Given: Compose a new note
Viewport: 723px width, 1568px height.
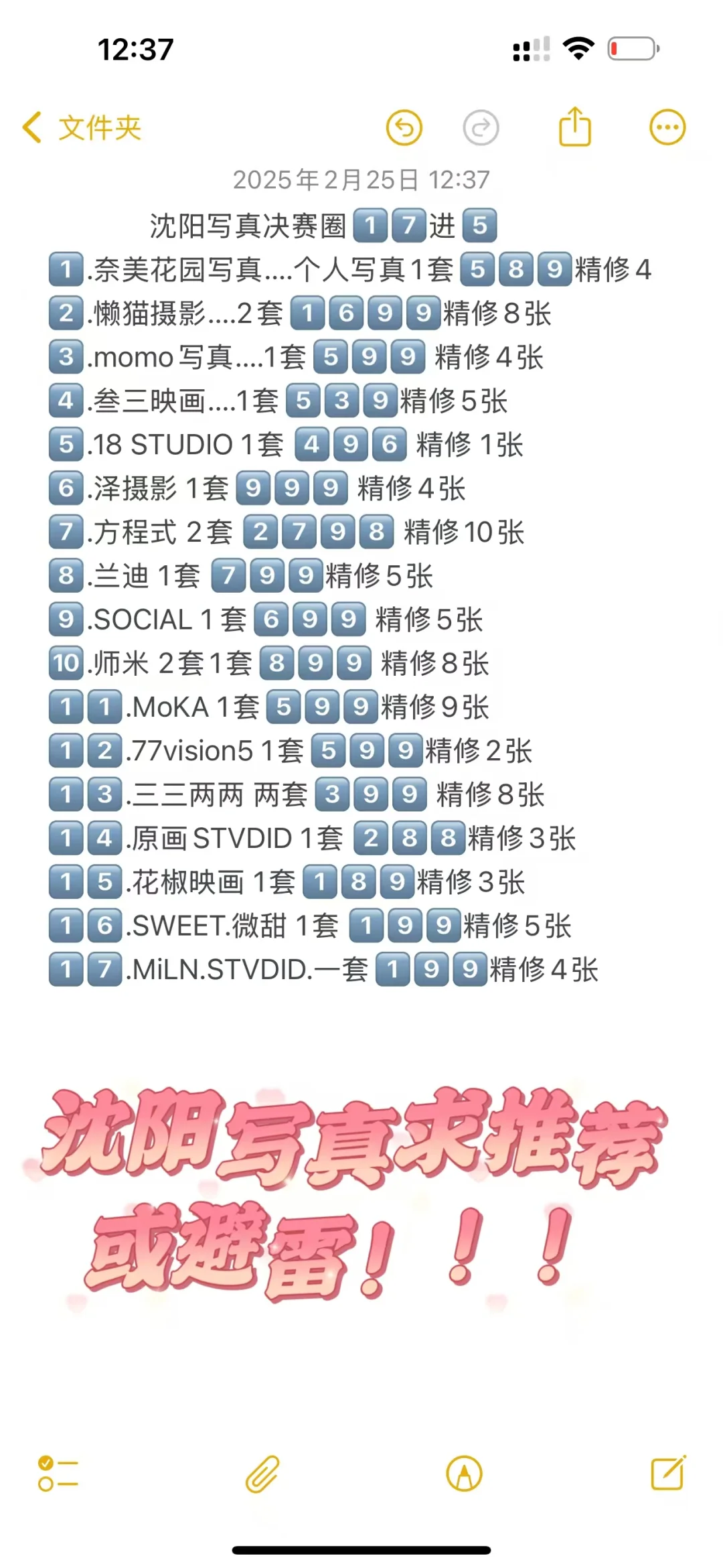Looking at the screenshot, I should [668, 1473].
